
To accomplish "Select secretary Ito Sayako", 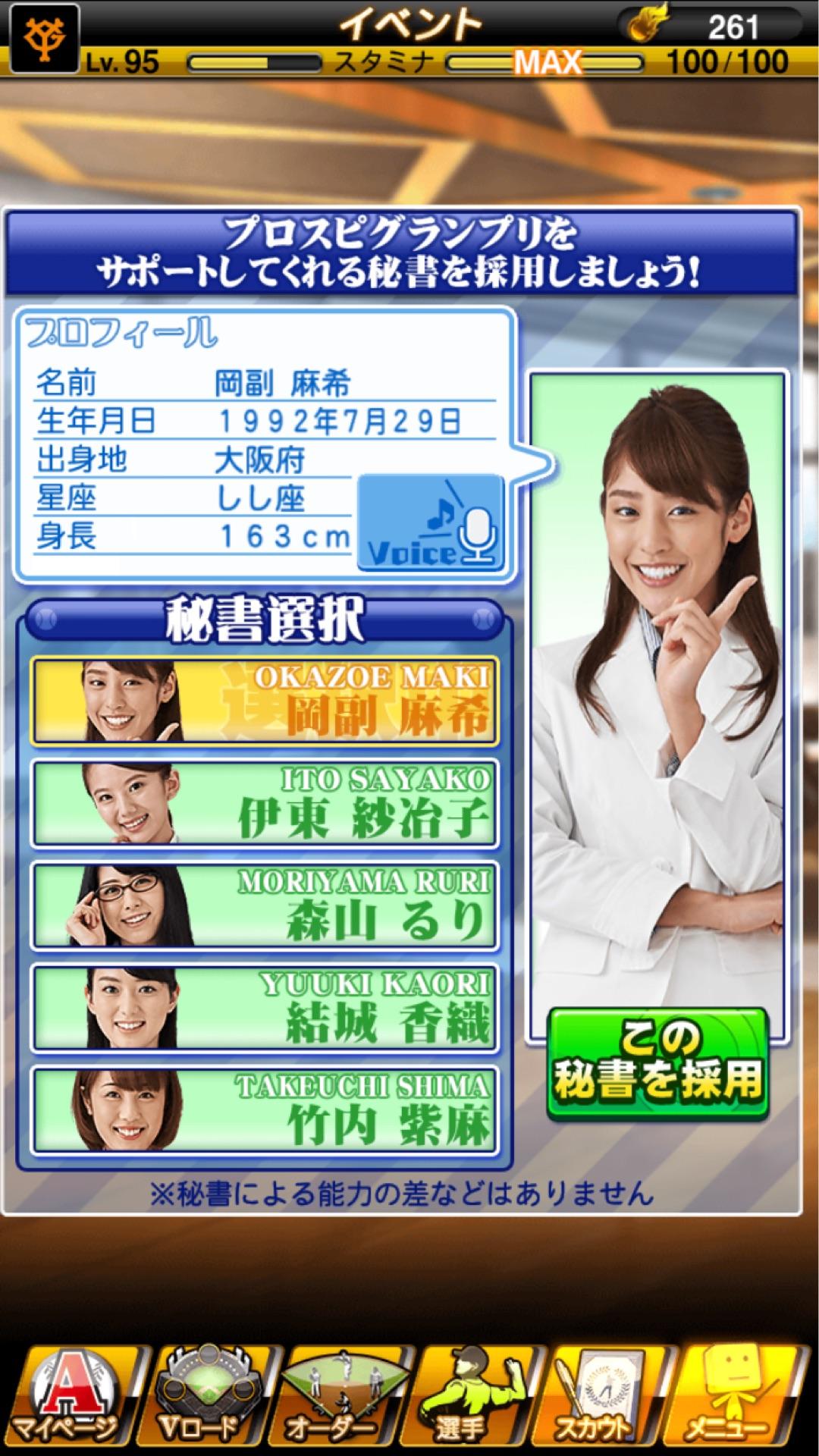I will point(264,803).
